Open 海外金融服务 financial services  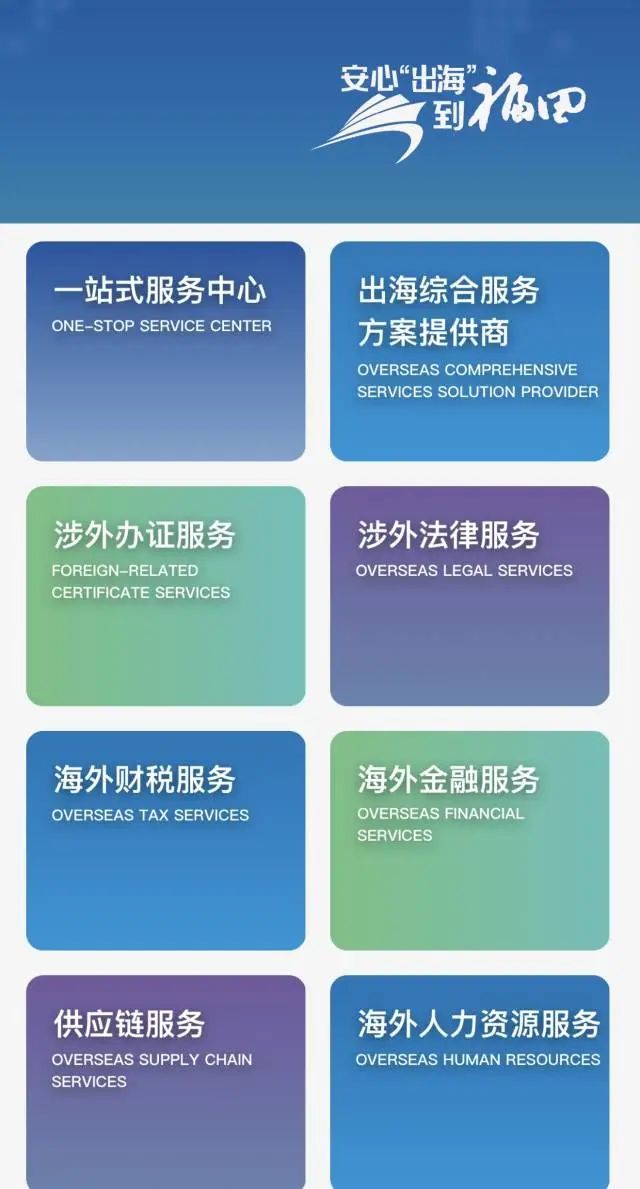point(469,840)
